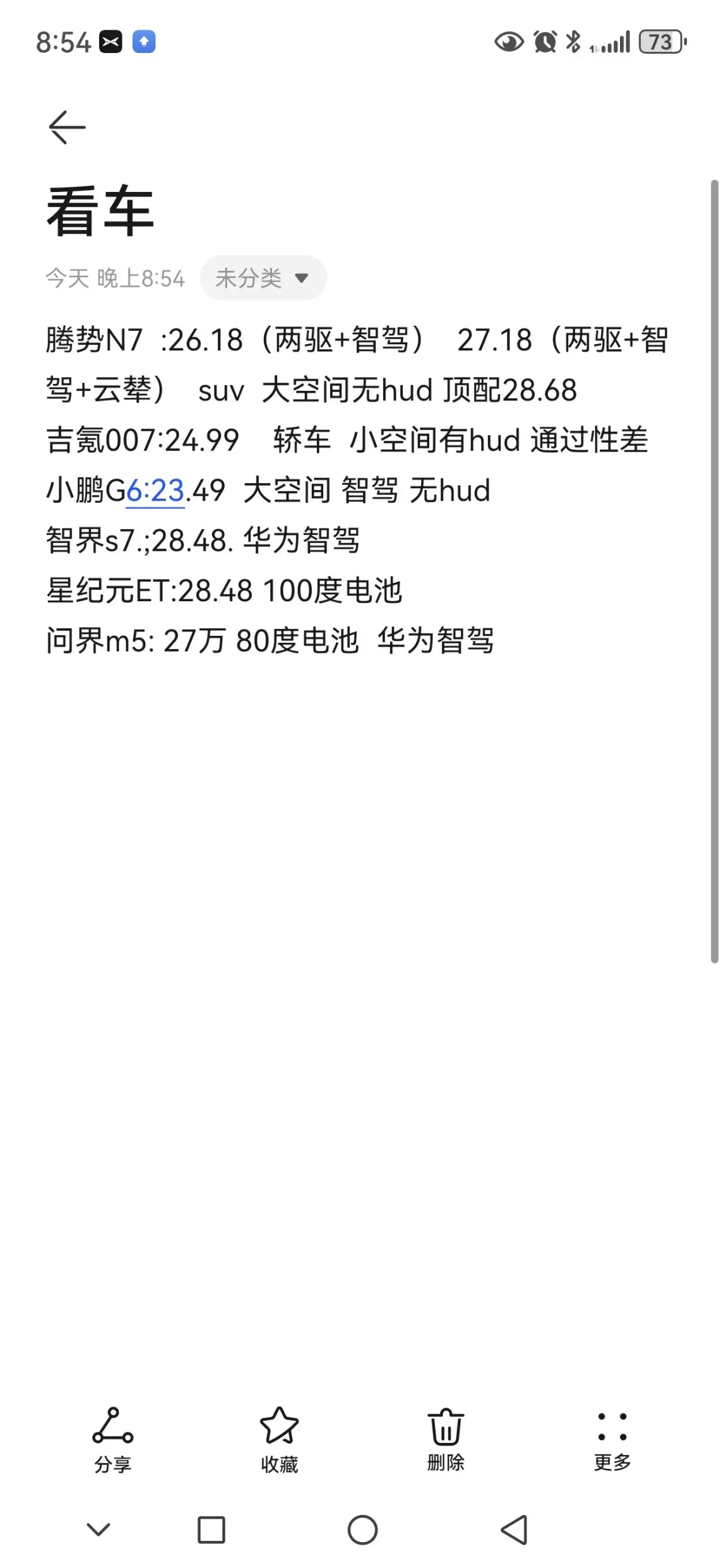Open recent apps with the square button
This screenshot has height=1568, width=726.
click(211, 1529)
